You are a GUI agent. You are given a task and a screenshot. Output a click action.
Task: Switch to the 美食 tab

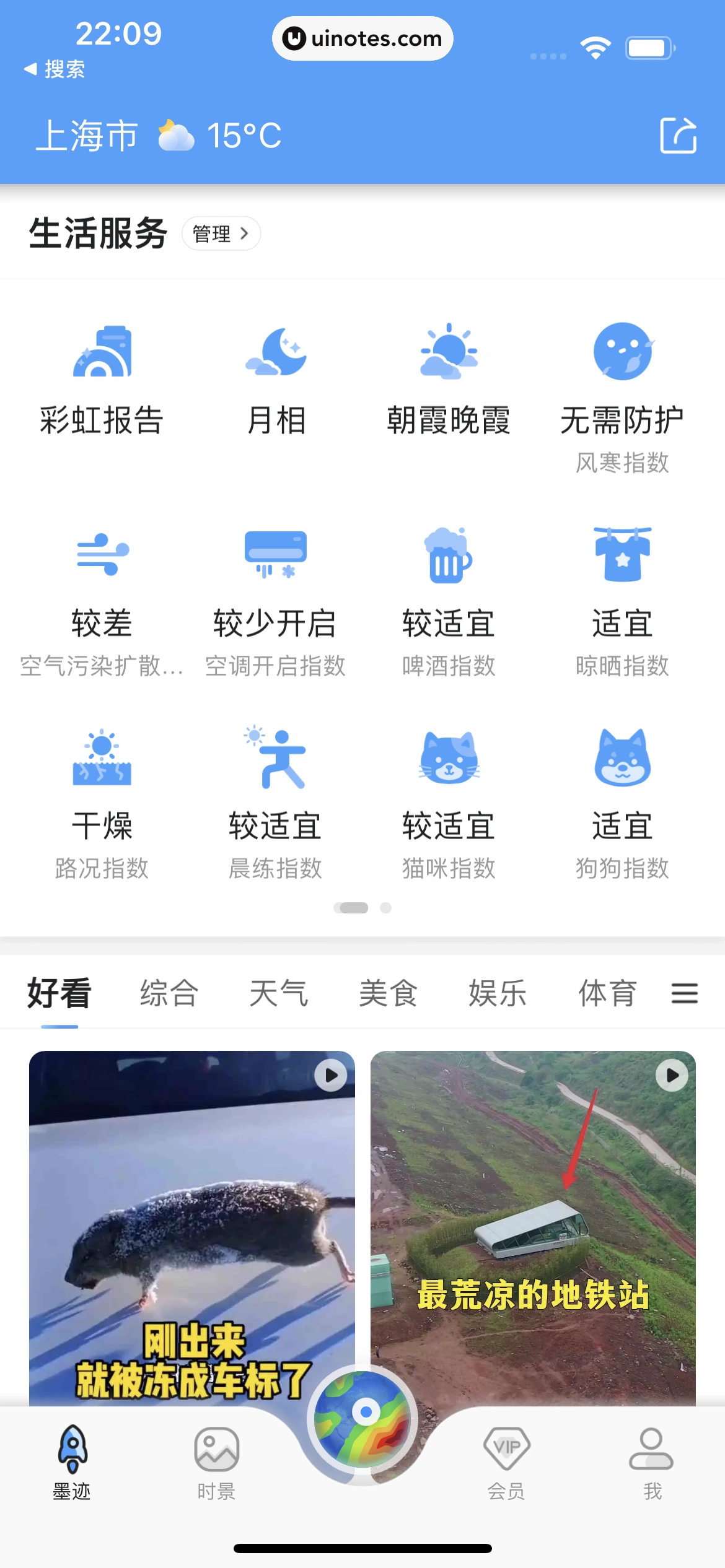pyautogui.click(x=389, y=992)
